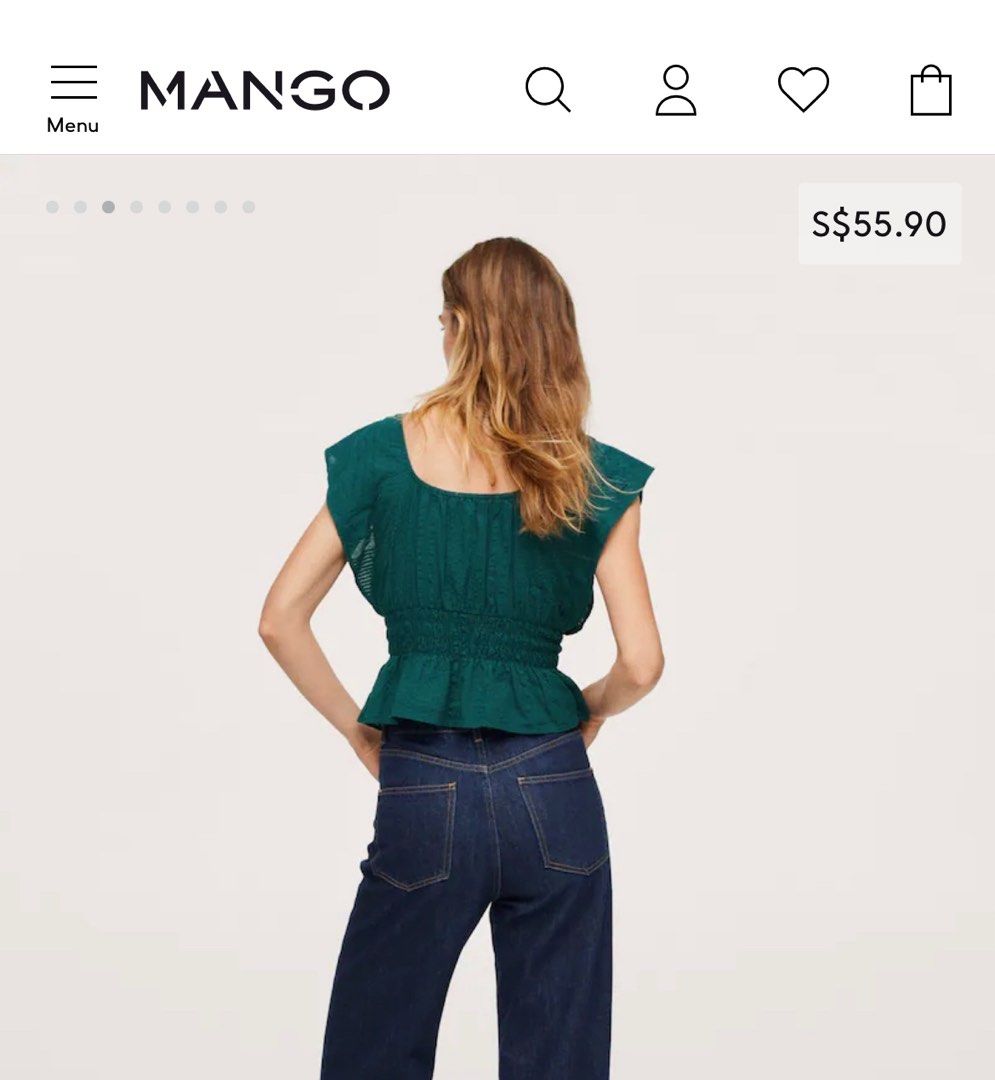Select the seventh pagination dot

coord(220,208)
